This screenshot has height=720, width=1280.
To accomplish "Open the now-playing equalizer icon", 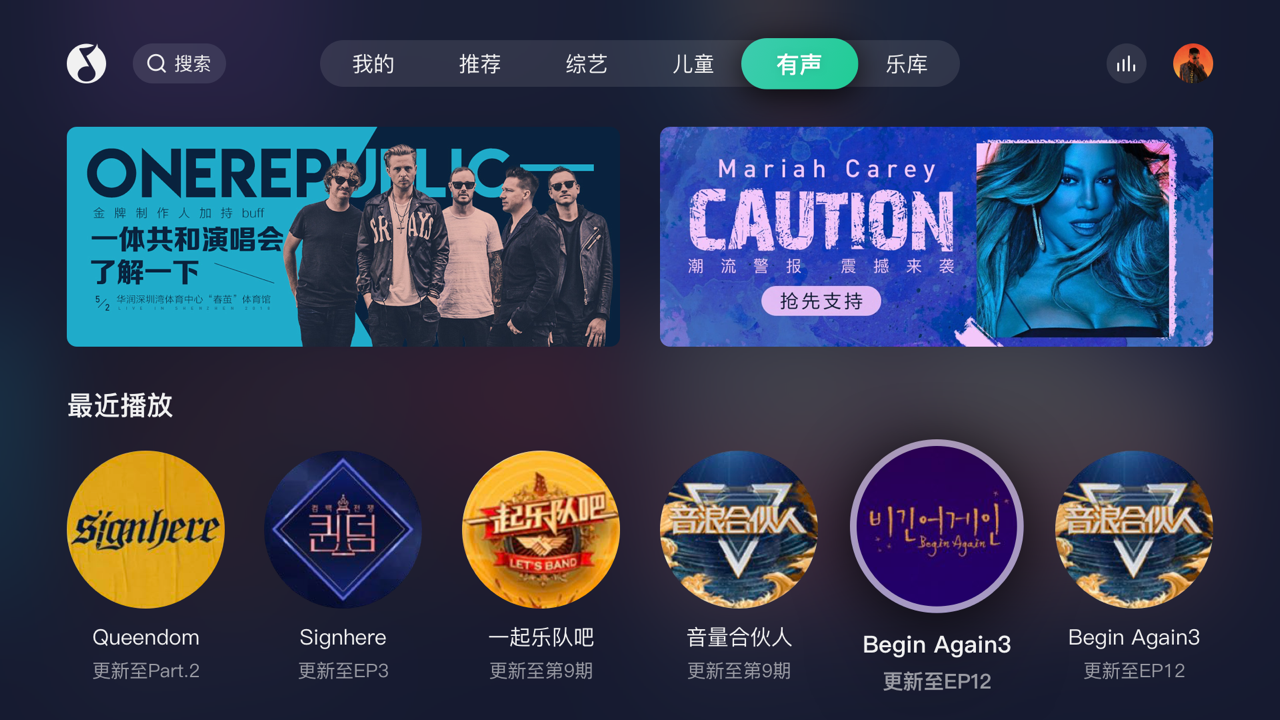I will 1126,64.
